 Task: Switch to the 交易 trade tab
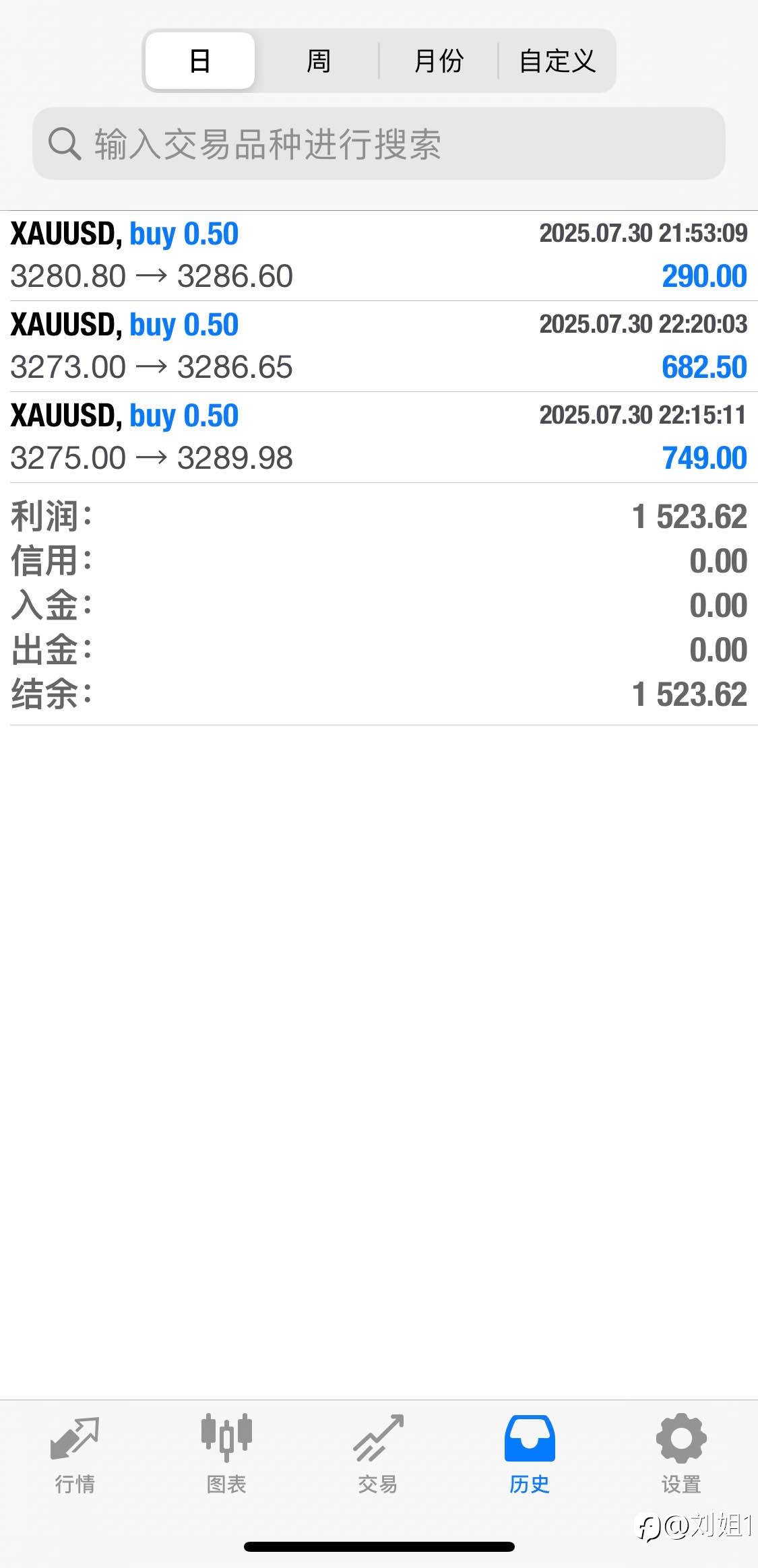378,1455
